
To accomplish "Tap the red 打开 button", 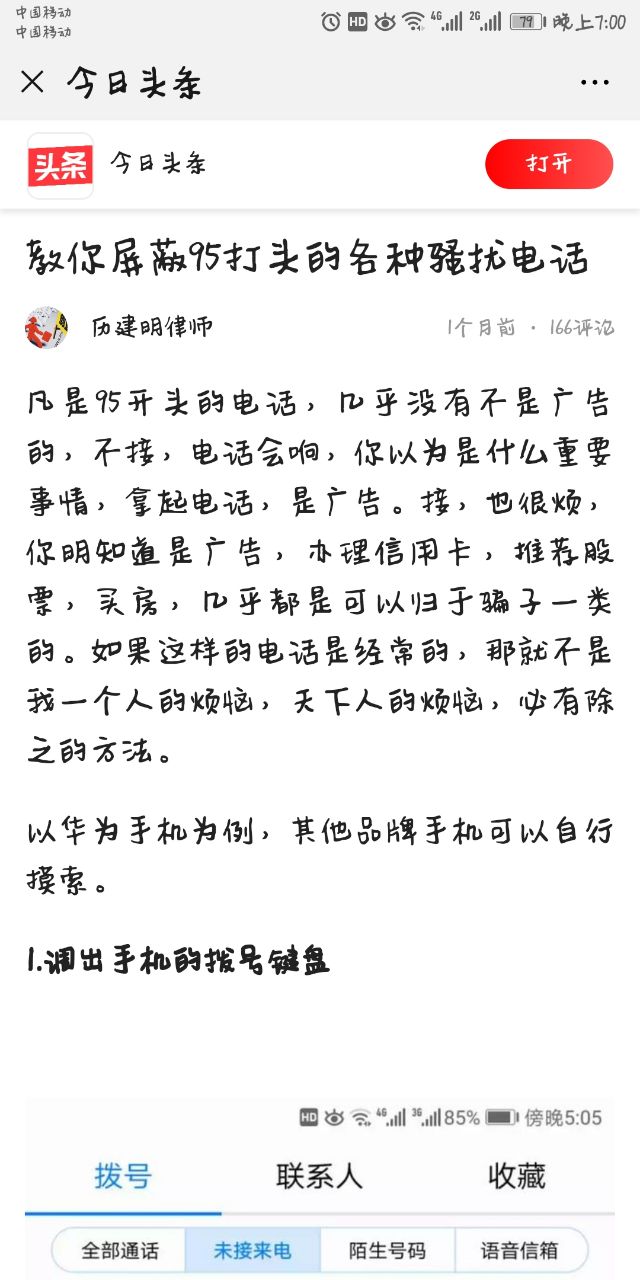I will point(548,164).
